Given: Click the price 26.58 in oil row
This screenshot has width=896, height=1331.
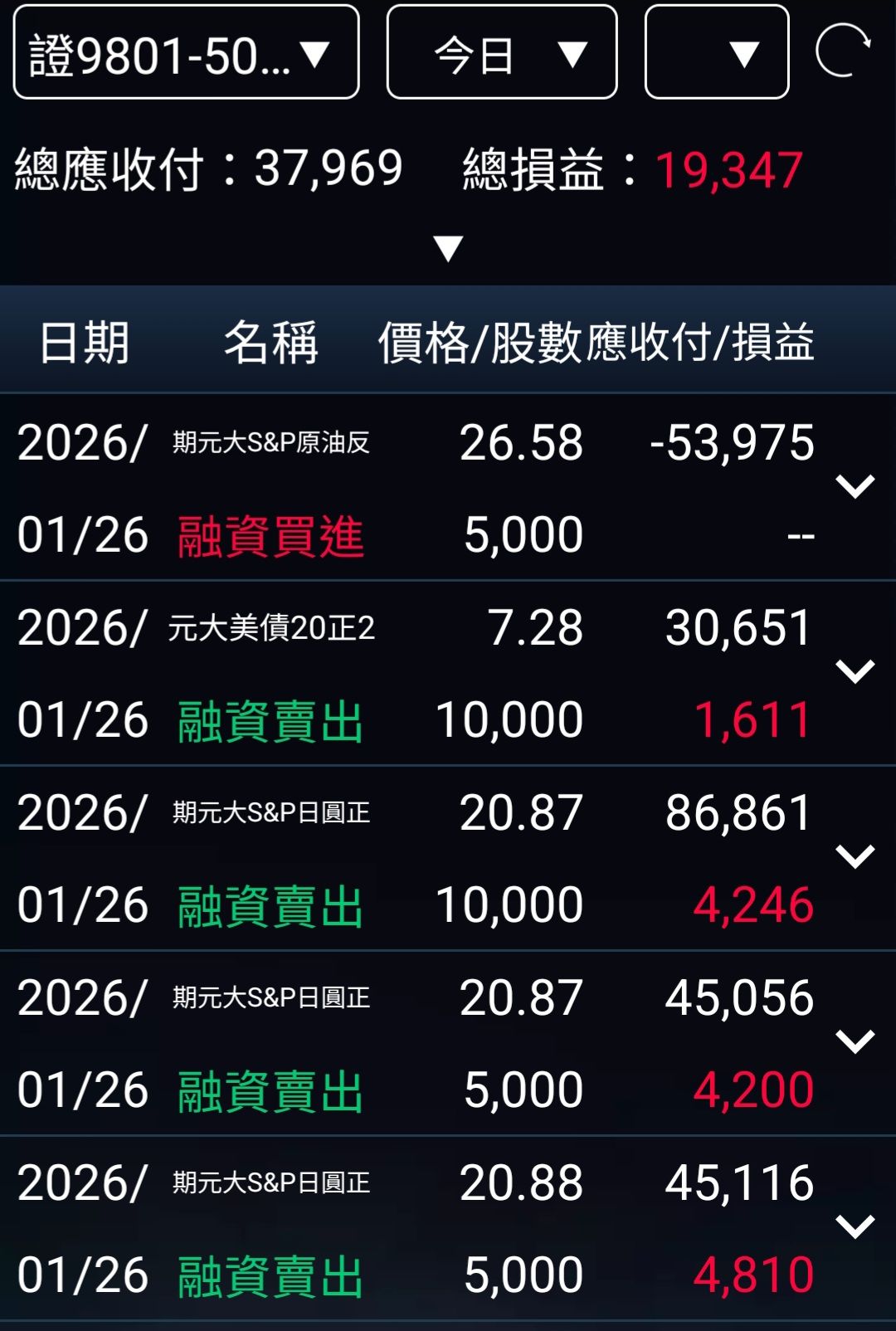Looking at the screenshot, I should [523, 444].
